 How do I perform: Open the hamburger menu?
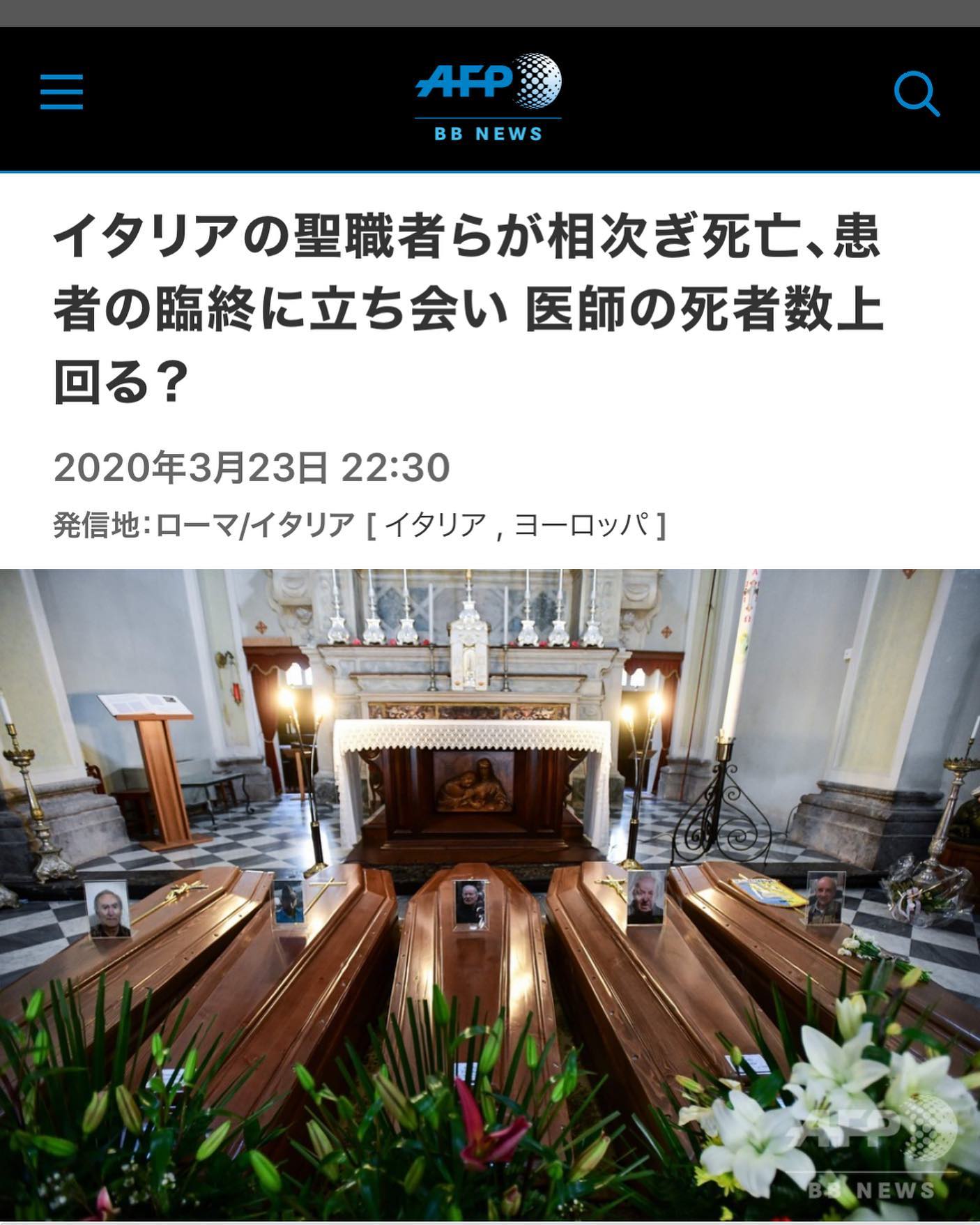point(61,92)
